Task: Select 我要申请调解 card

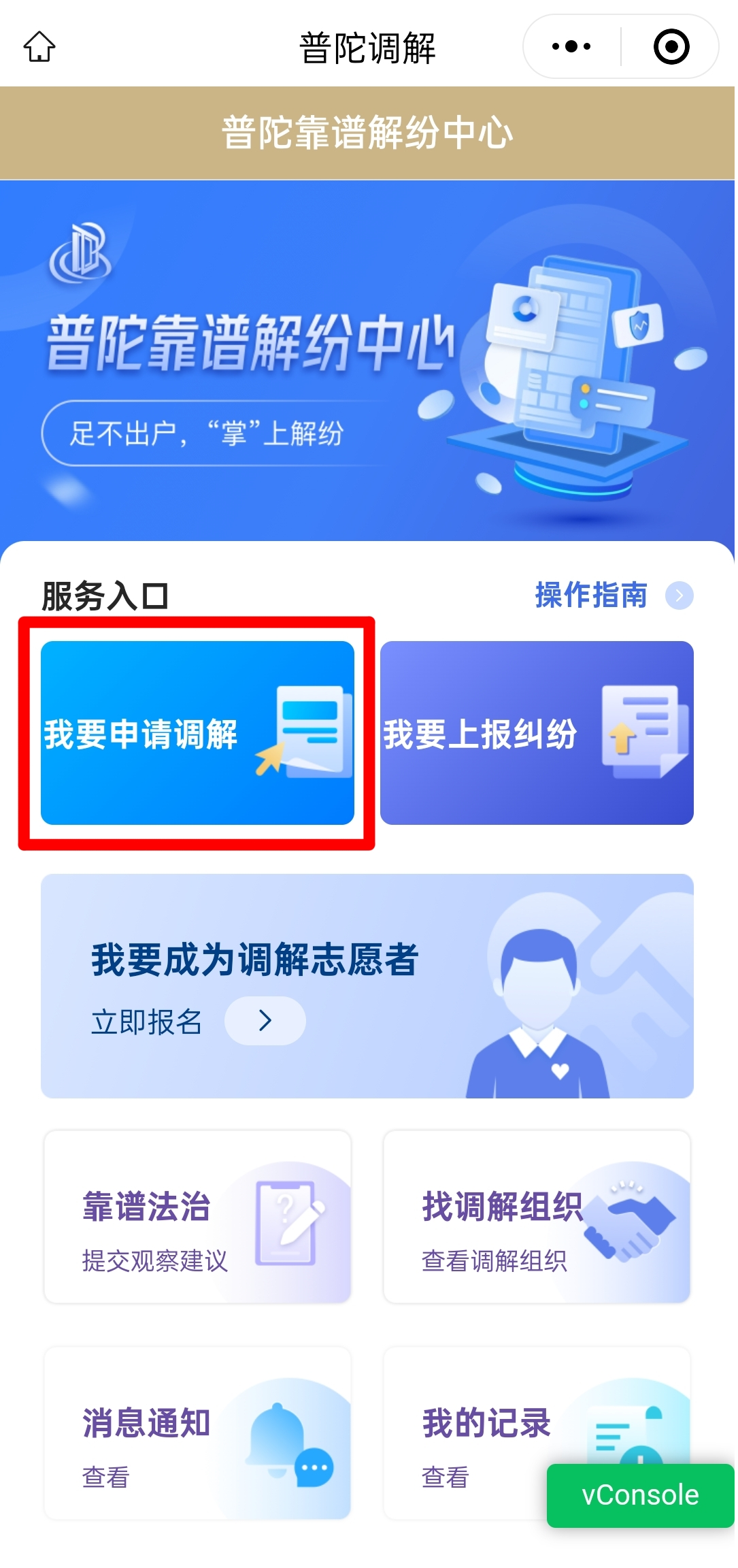Action: point(197,733)
